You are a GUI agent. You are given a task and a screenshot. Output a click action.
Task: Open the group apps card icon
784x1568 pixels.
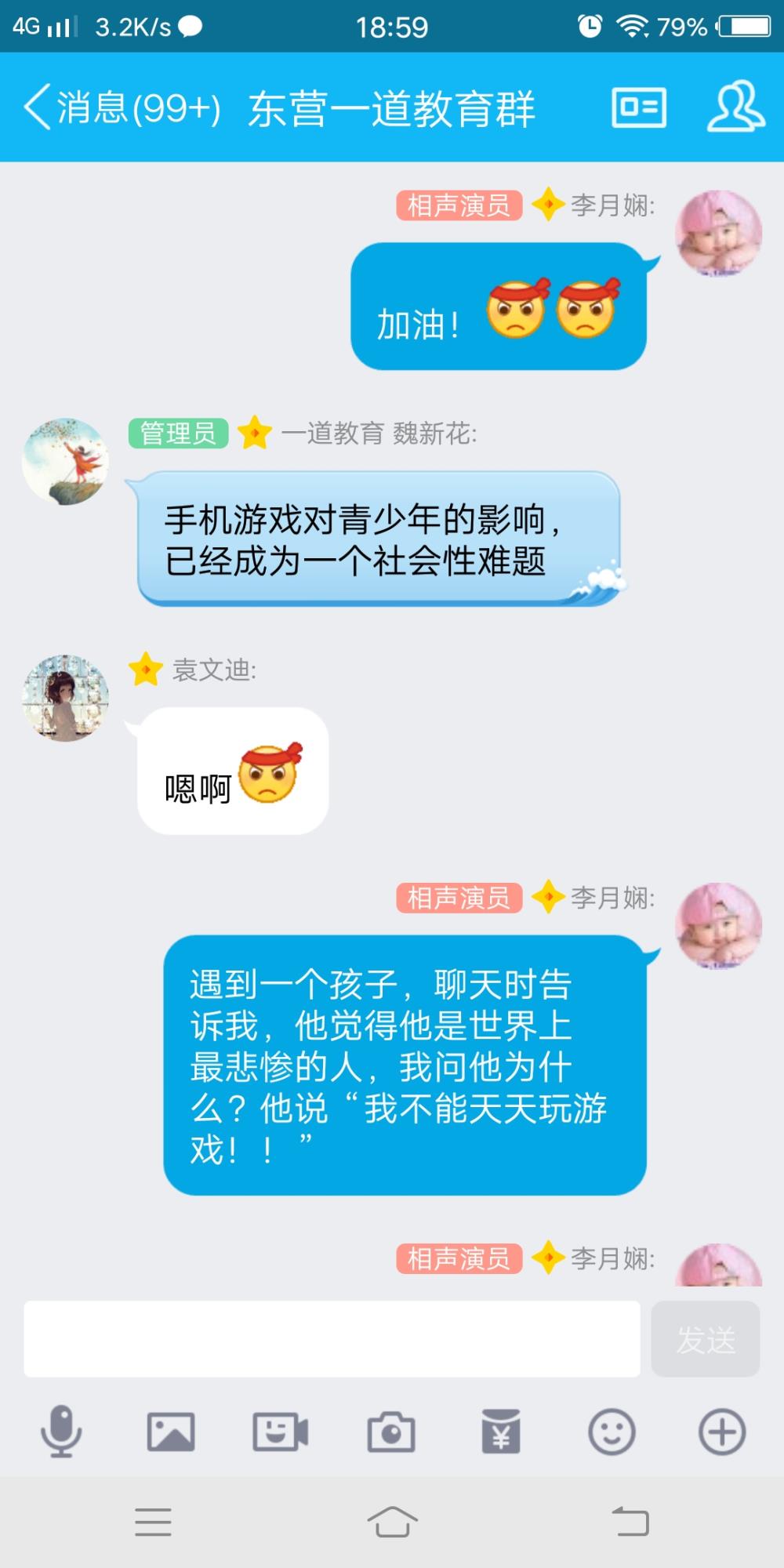coord(639,107)
